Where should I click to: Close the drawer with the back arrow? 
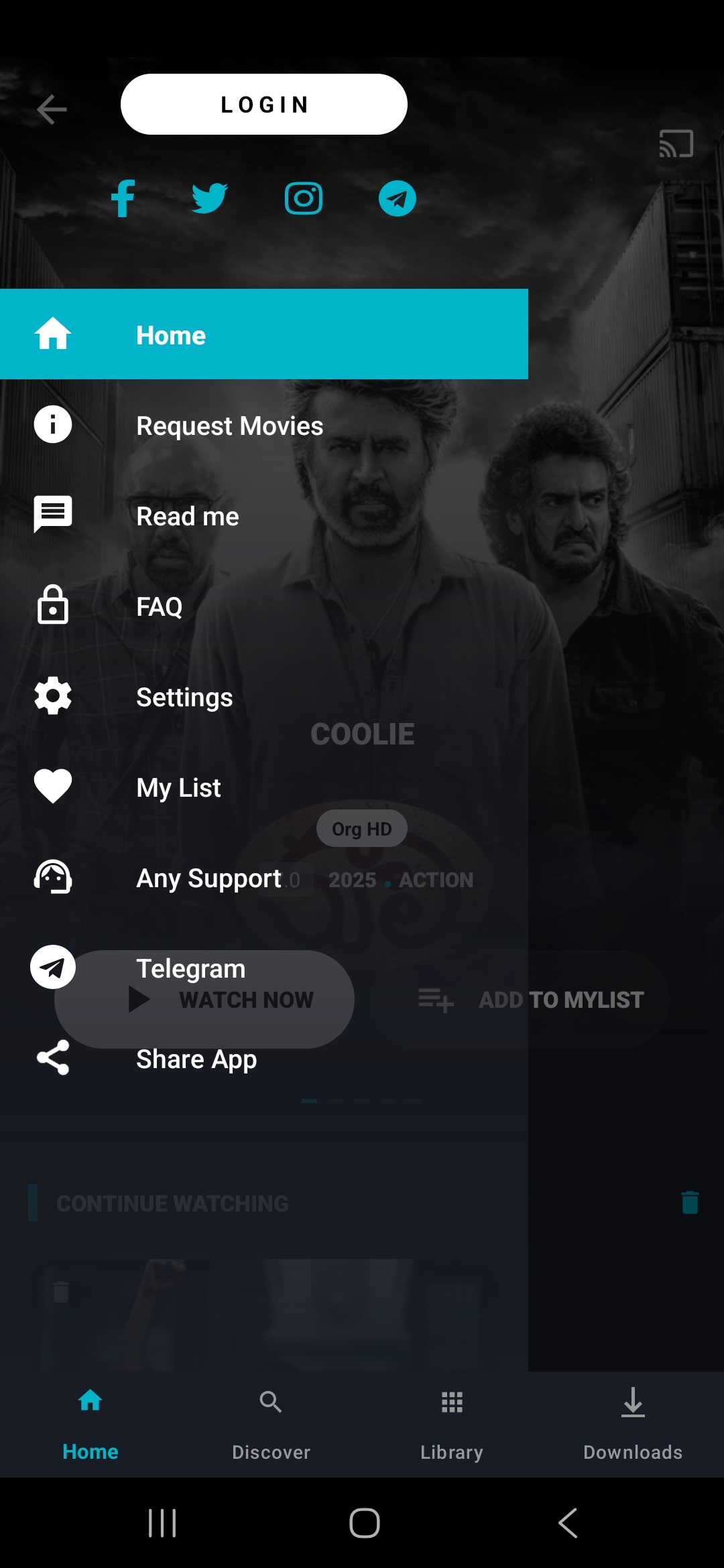pyautogui.click(x=52, y=109)
